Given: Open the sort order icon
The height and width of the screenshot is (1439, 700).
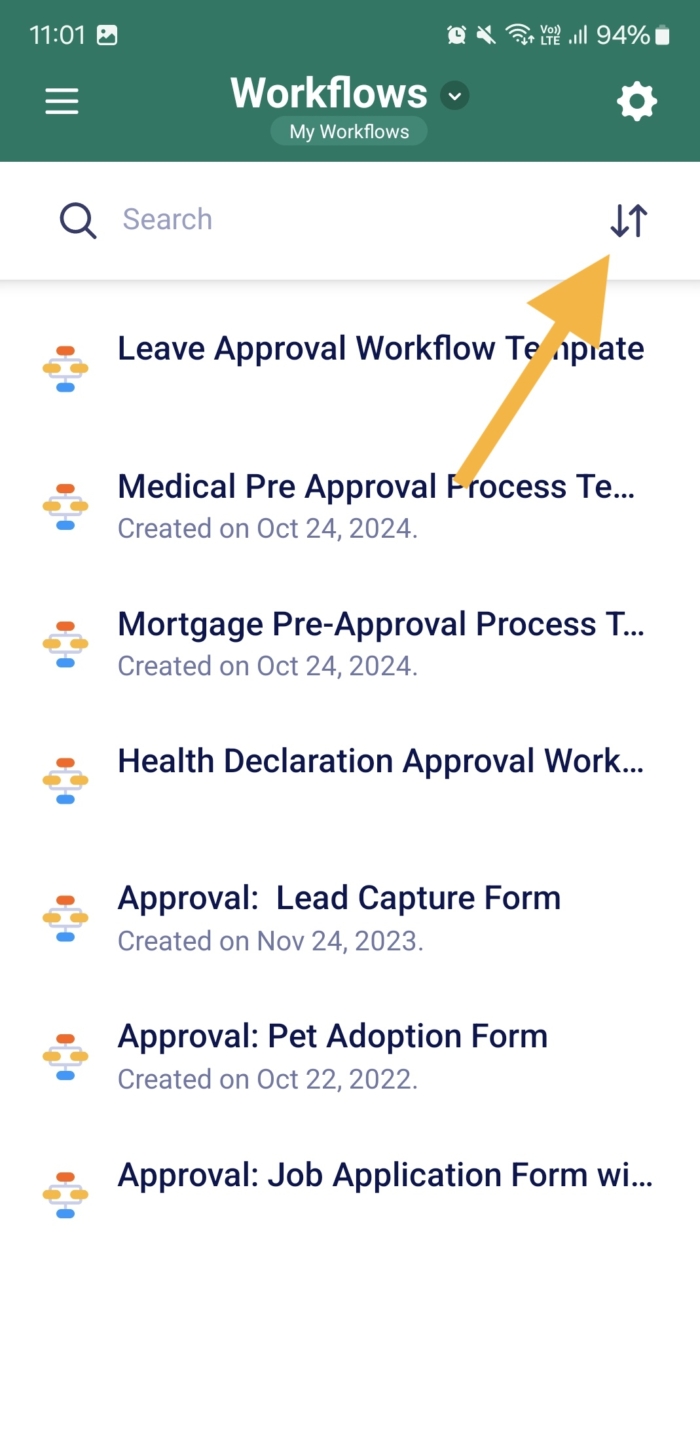Looking at the screenshot, I should [x=629, y=220].
